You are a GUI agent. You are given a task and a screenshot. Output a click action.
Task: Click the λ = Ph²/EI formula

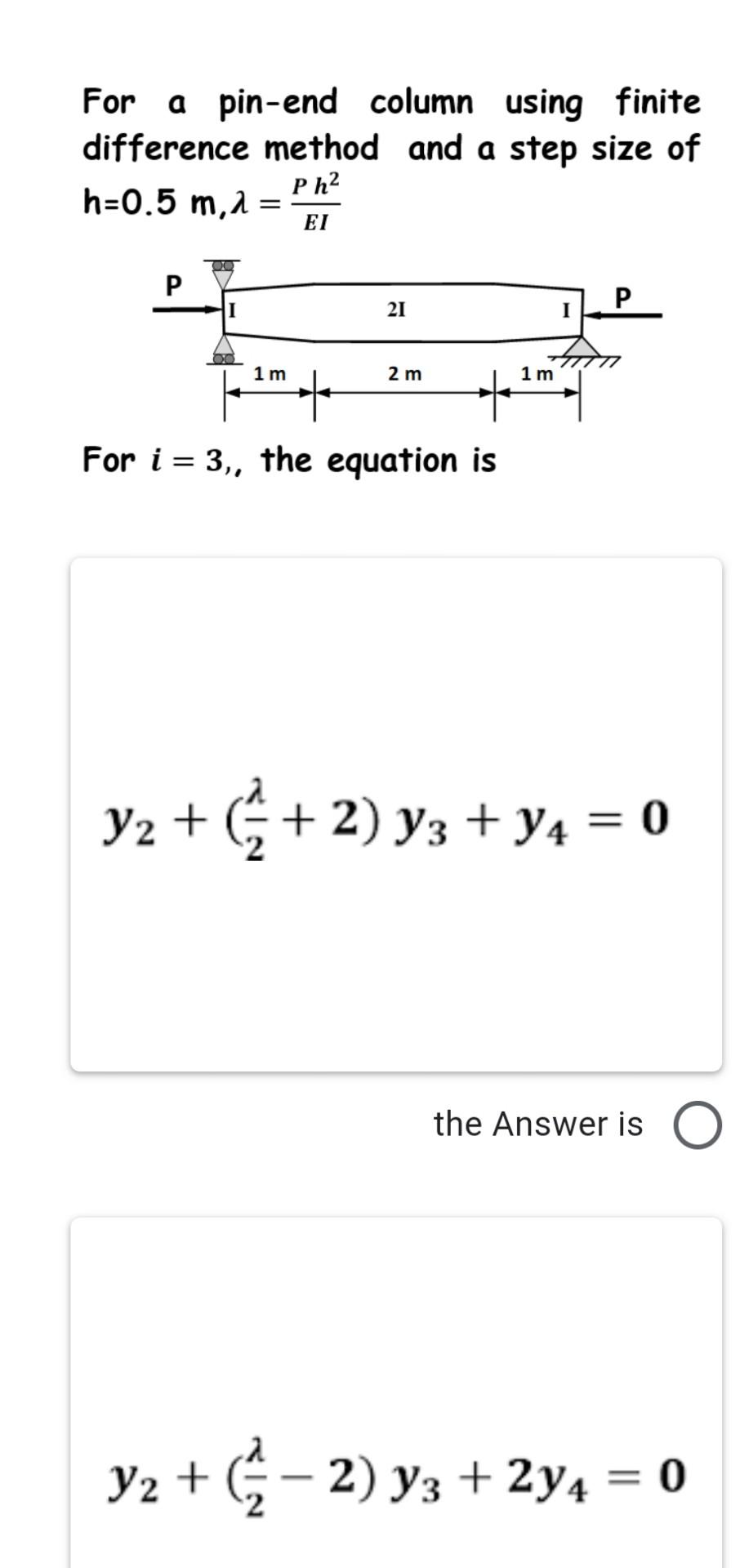click(x=281, y=198)
